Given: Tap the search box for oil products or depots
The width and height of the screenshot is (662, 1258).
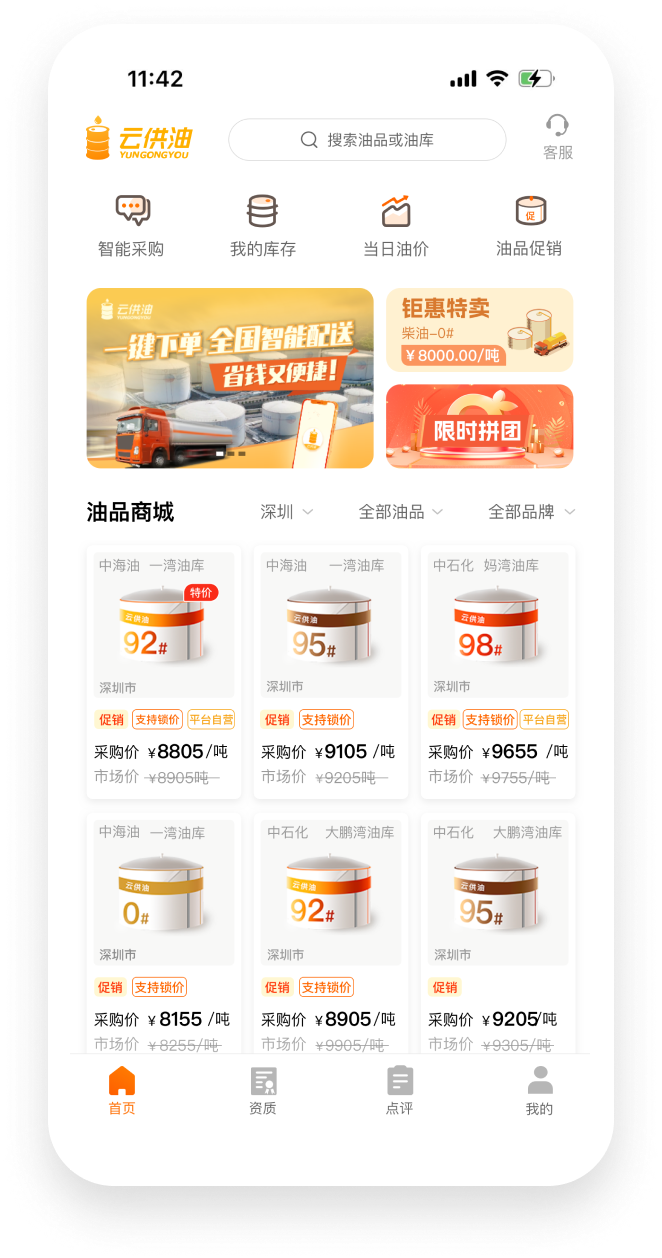Looking at the screenshot, I should [x=367, y=140].
